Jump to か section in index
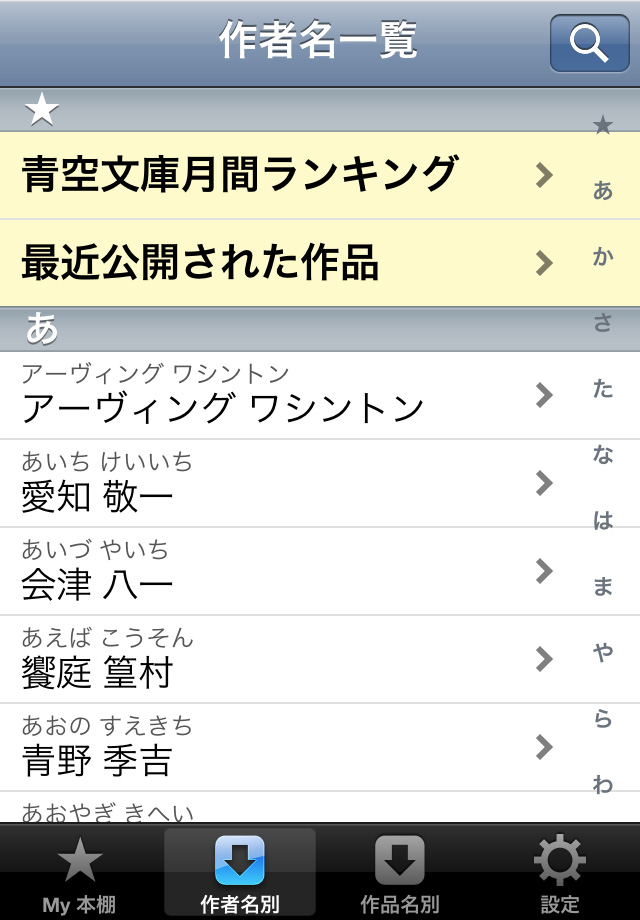Screen dimensions: 640x920 [602, 257]
